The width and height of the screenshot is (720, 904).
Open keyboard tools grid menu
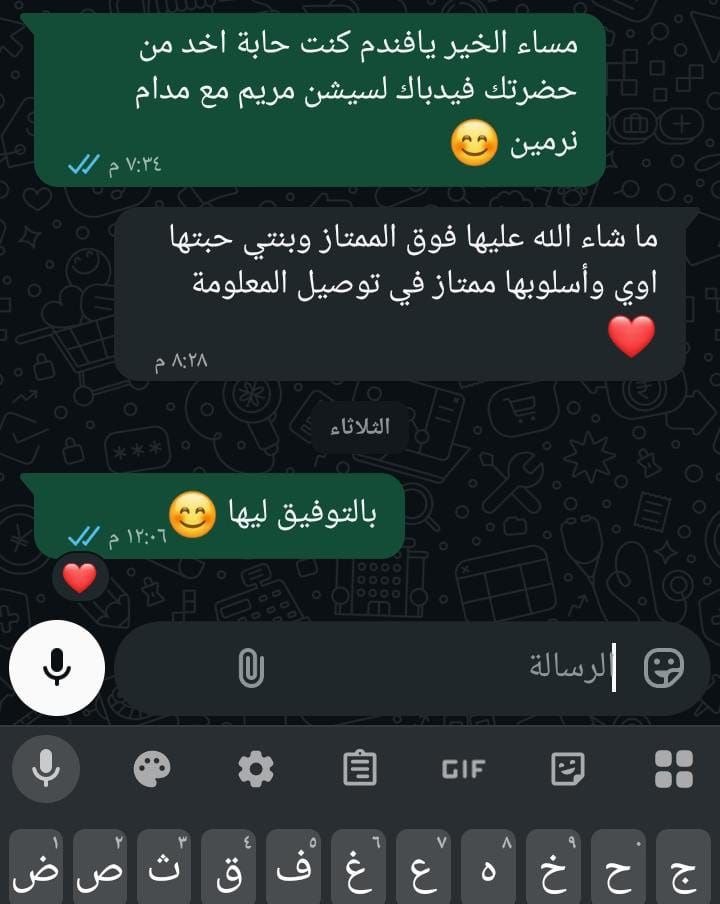click(673, 769)
